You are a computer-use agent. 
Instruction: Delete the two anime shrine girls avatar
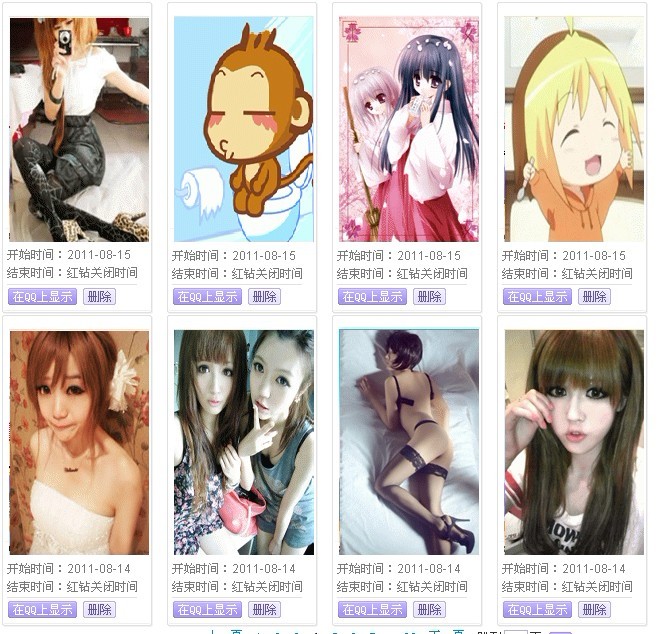pyautogui.click(x=429, y=296)
